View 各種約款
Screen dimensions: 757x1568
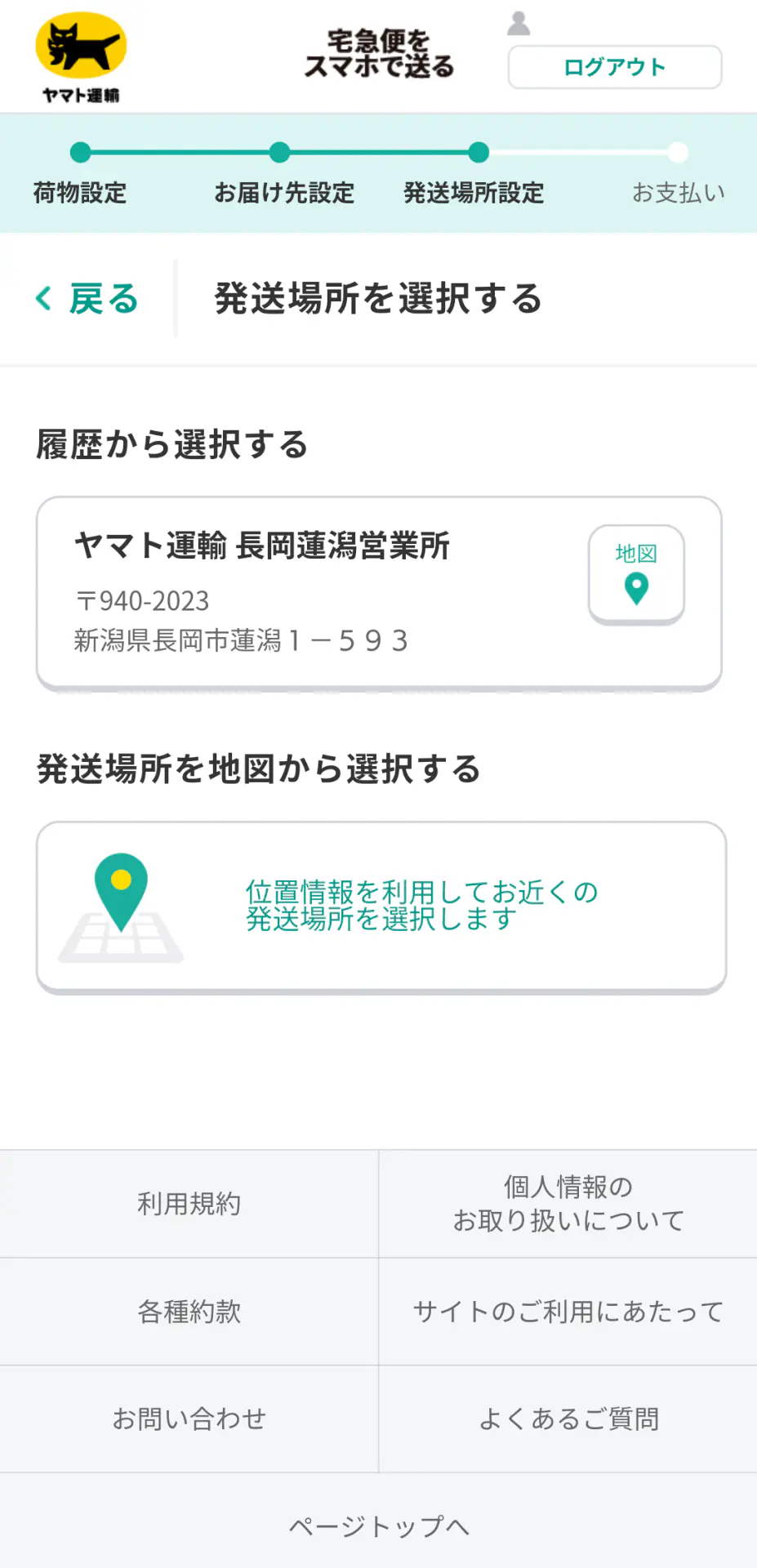189,1312
